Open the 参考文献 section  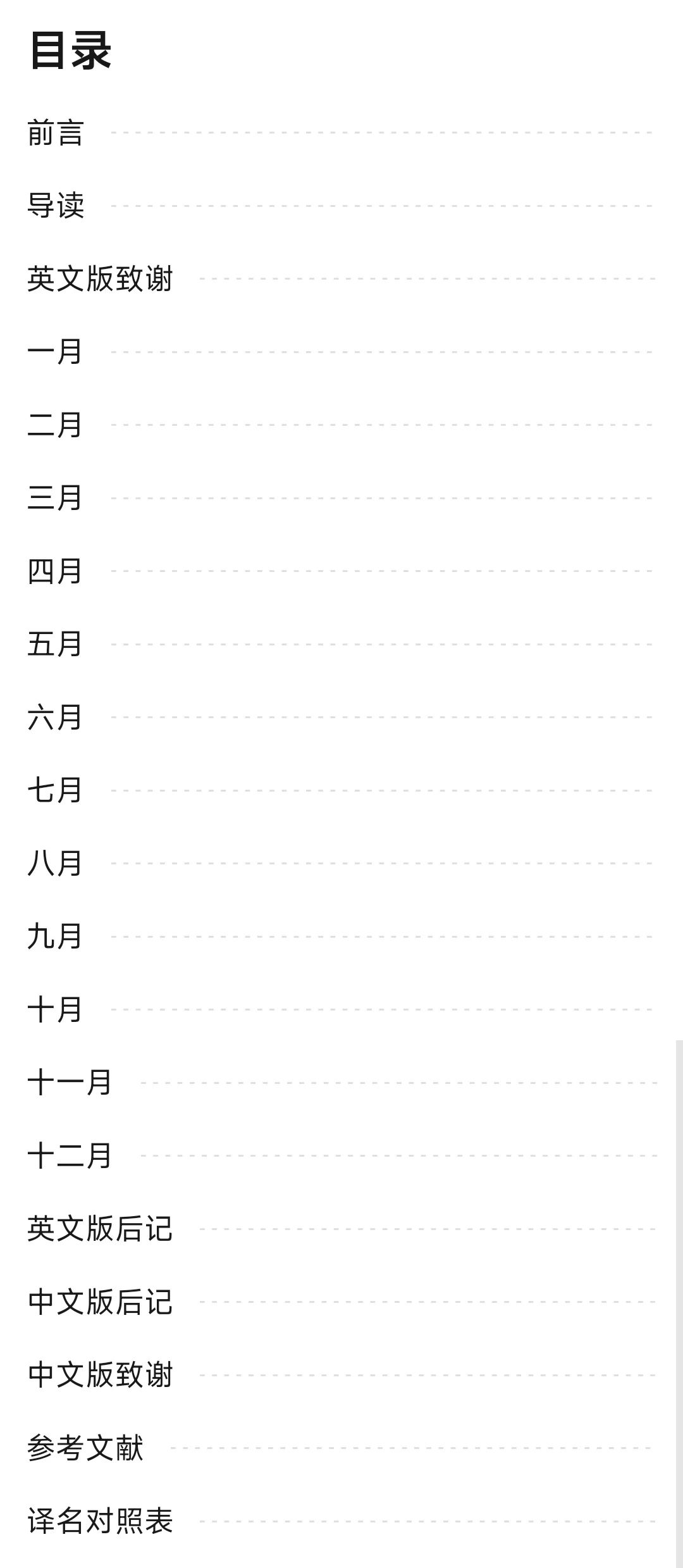85,1448
